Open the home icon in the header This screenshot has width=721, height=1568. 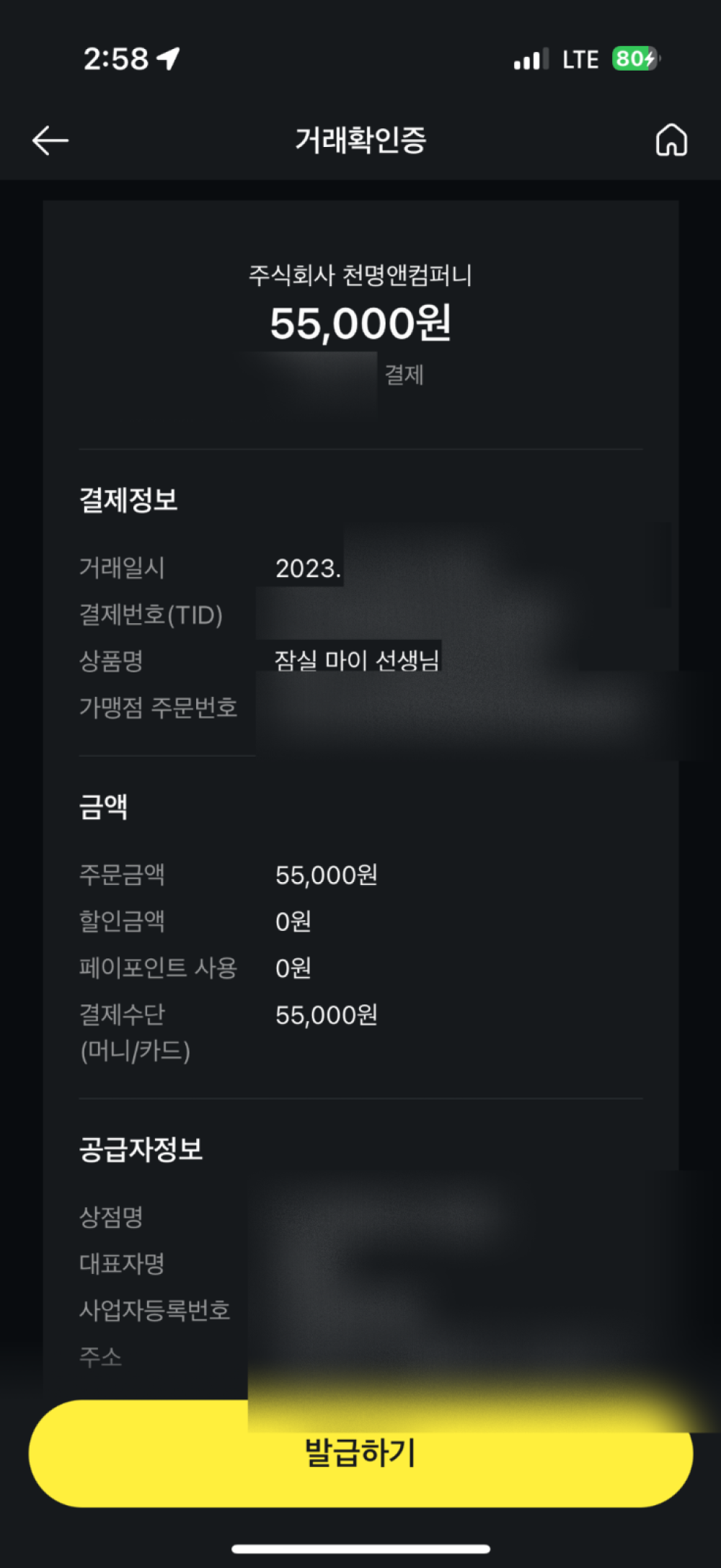(671, 140)
